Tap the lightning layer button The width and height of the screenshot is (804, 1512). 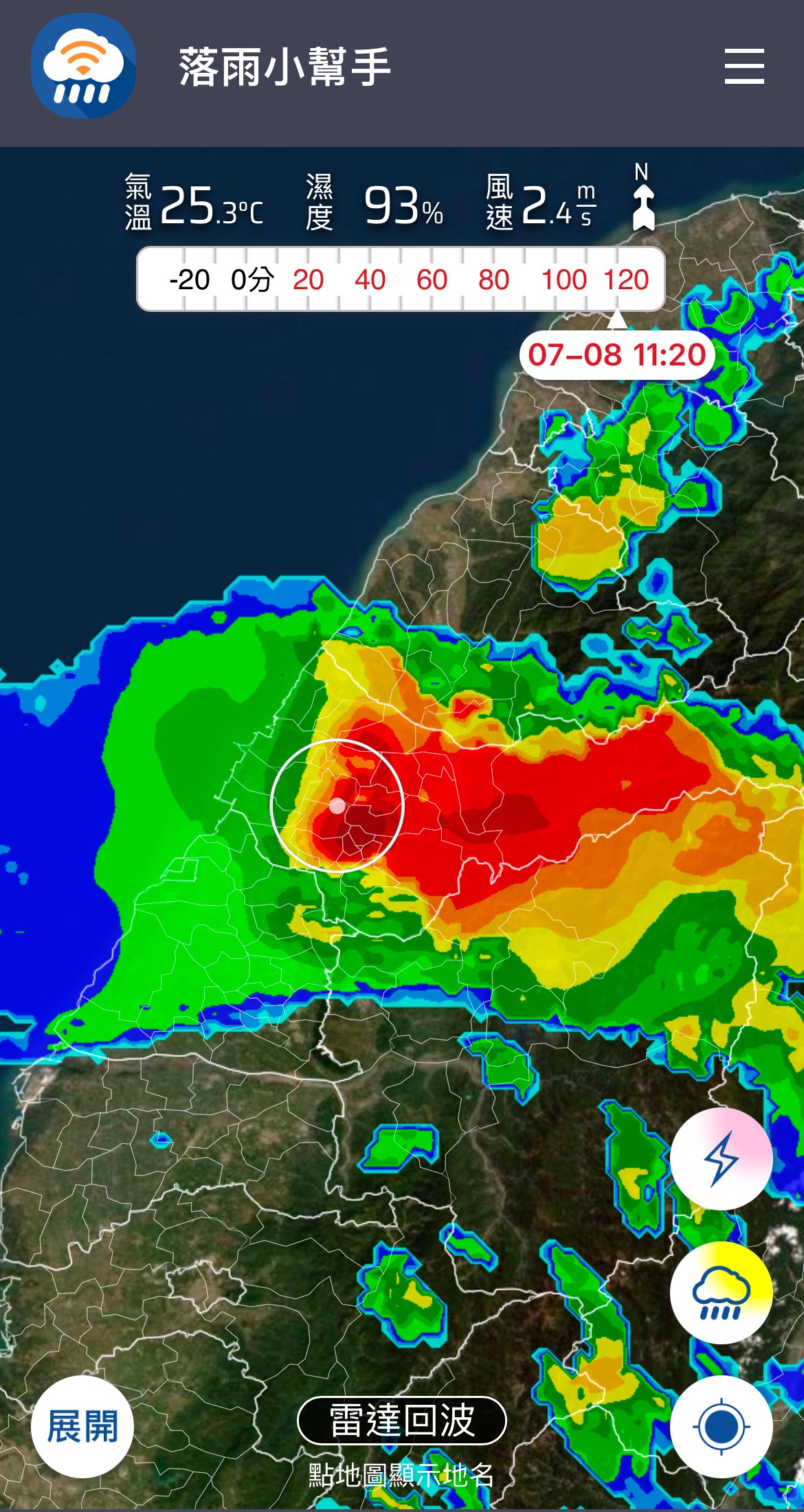click(721, 1158)
